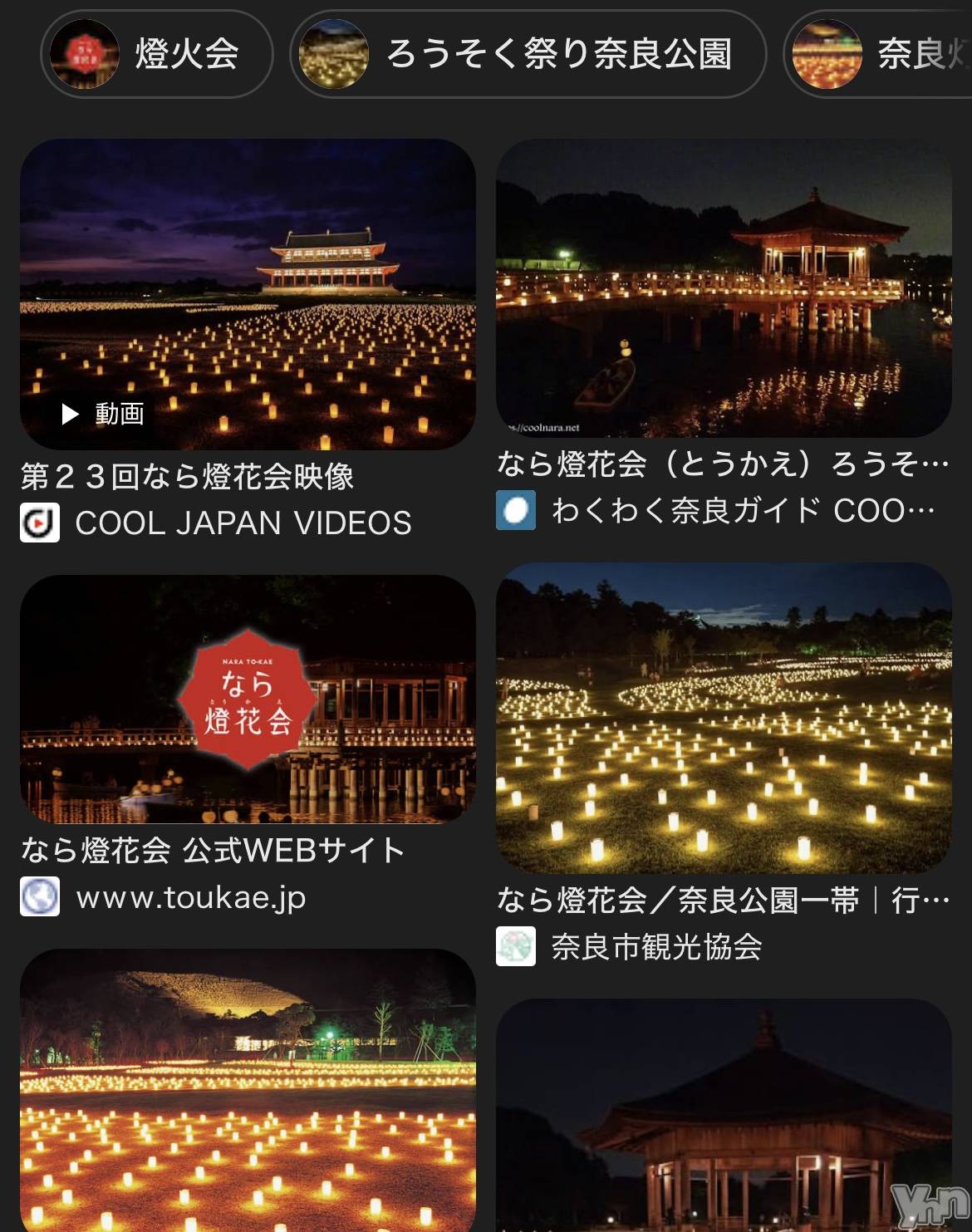This screenshot has height=1232, width=972.
Task: Select the 燈火会 filter chip
Action: [156, 55]
